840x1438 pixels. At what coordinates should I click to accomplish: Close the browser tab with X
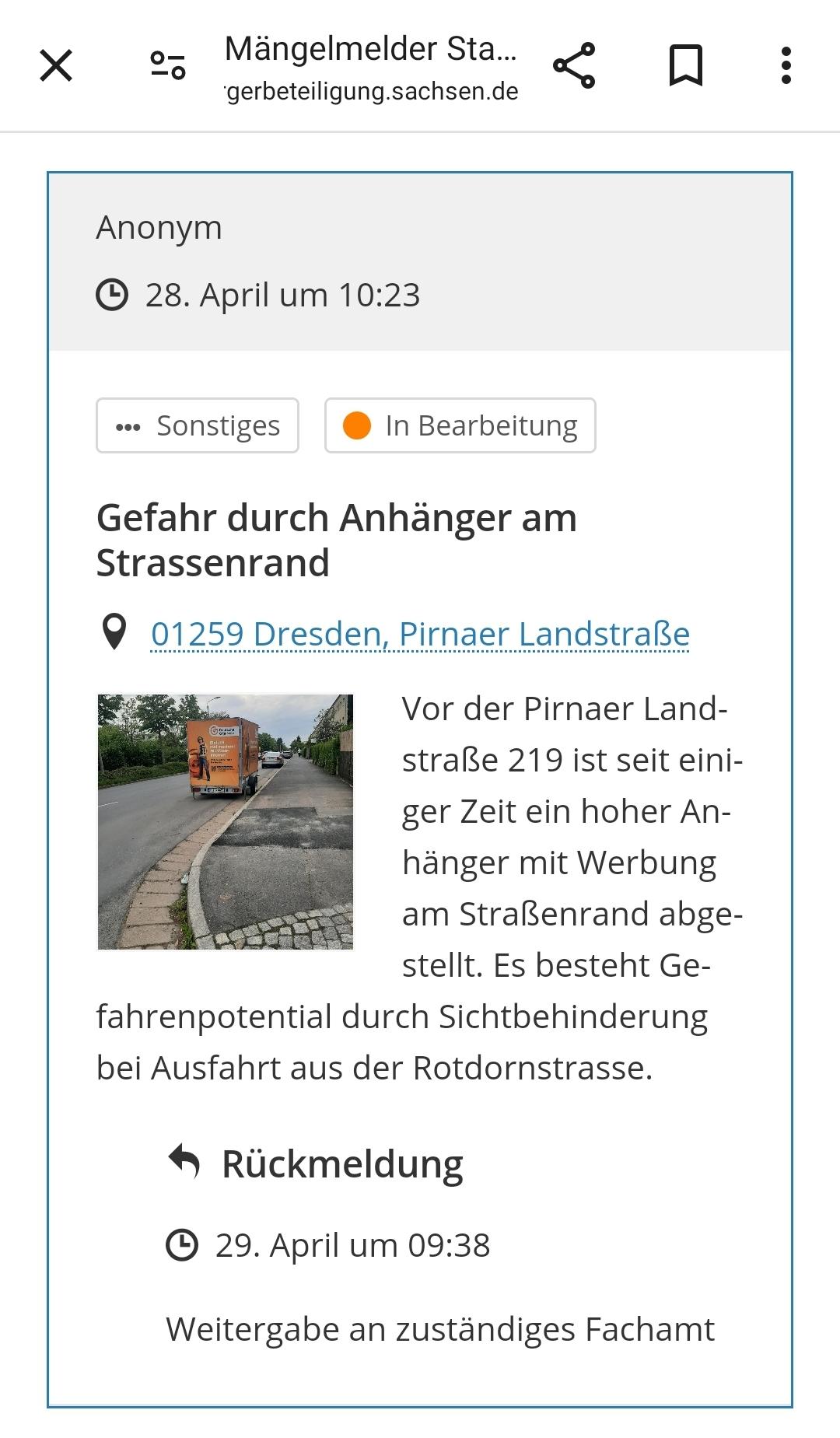pyautogui.click(x=56, y=65)
